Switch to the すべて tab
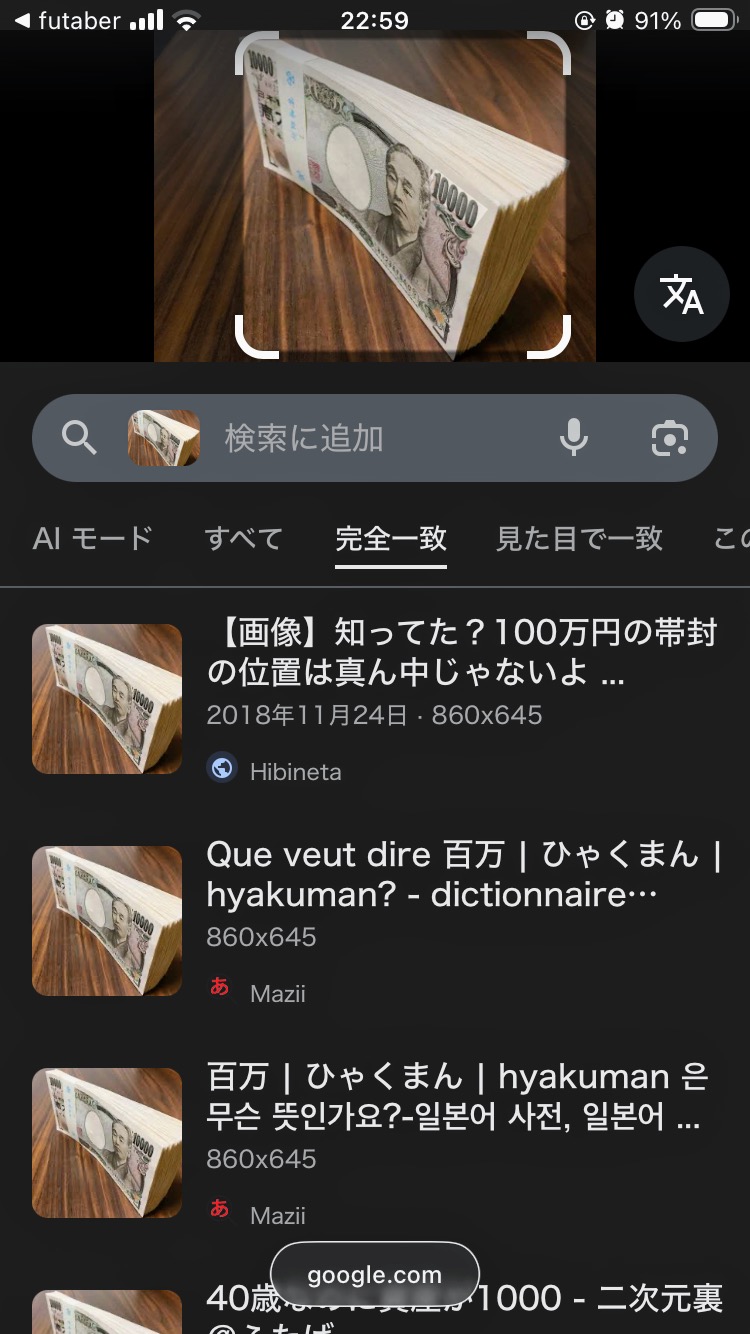This screenshot has width=750, height=1334. tap(243, 538)
